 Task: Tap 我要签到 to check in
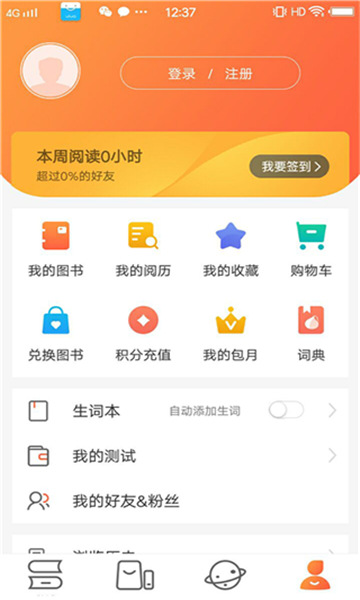pyautogui.click(x=289, y=166)
